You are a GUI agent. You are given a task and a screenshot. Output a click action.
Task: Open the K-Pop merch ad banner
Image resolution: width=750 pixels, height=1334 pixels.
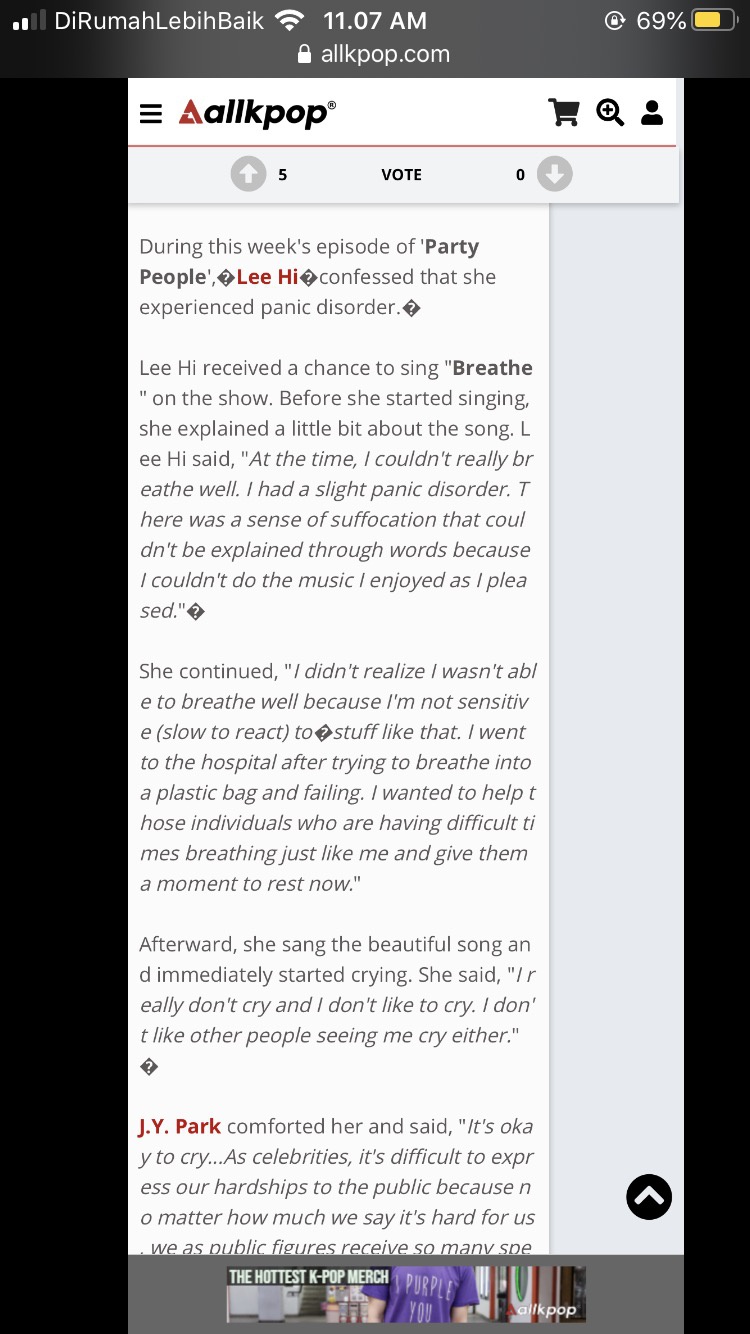click(406, 1295)
